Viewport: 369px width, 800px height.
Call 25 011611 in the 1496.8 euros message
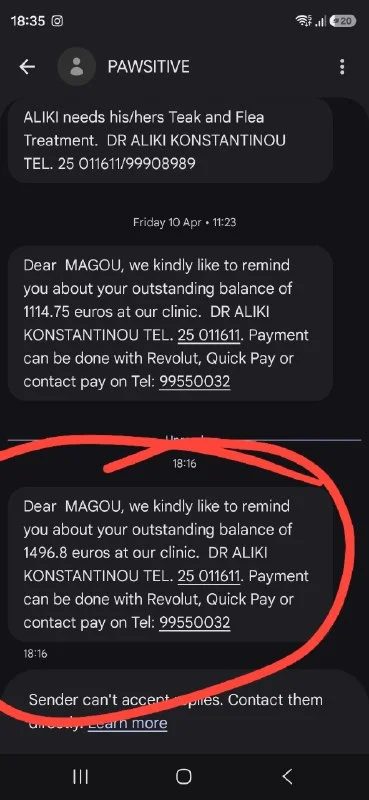click(x=209, y=576)
